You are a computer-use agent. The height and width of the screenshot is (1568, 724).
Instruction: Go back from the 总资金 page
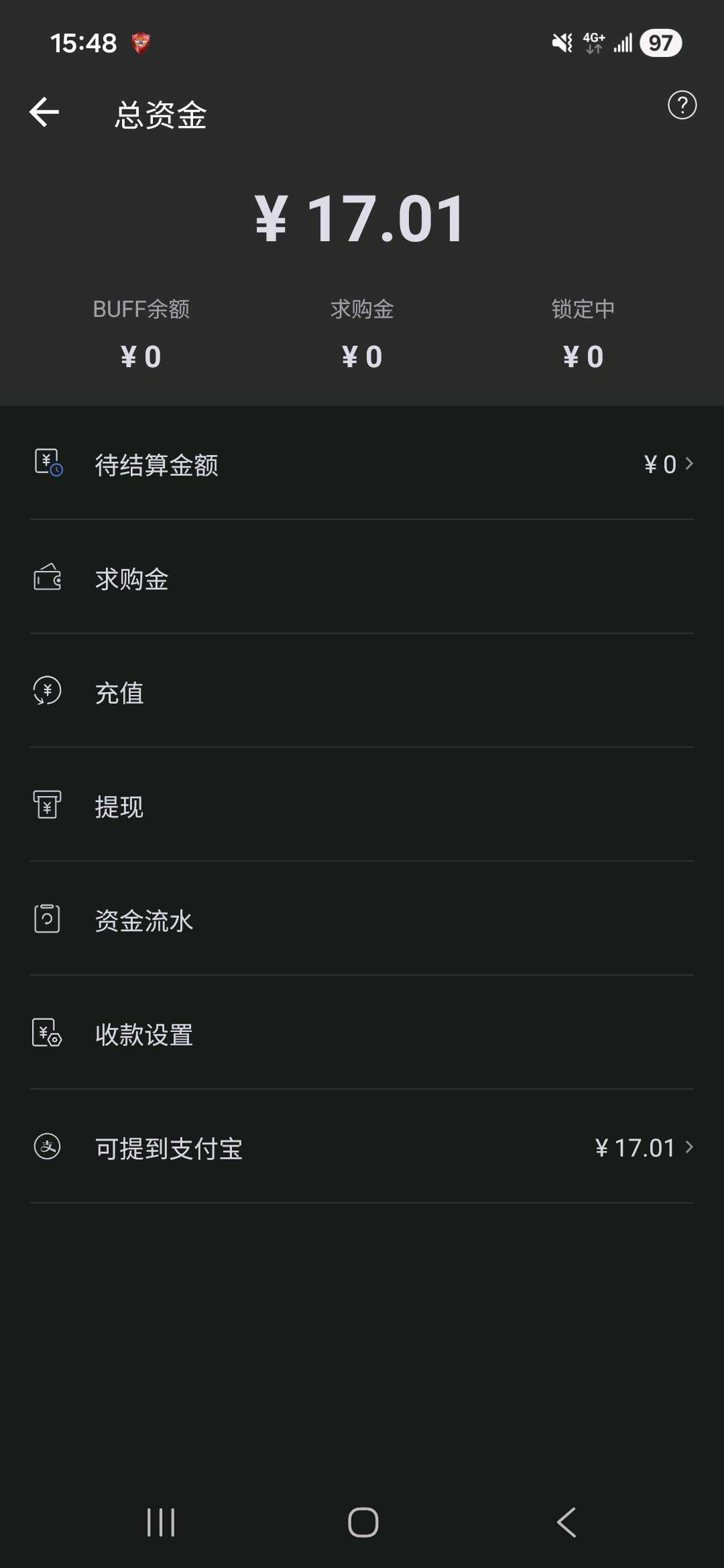coord(44,112)
